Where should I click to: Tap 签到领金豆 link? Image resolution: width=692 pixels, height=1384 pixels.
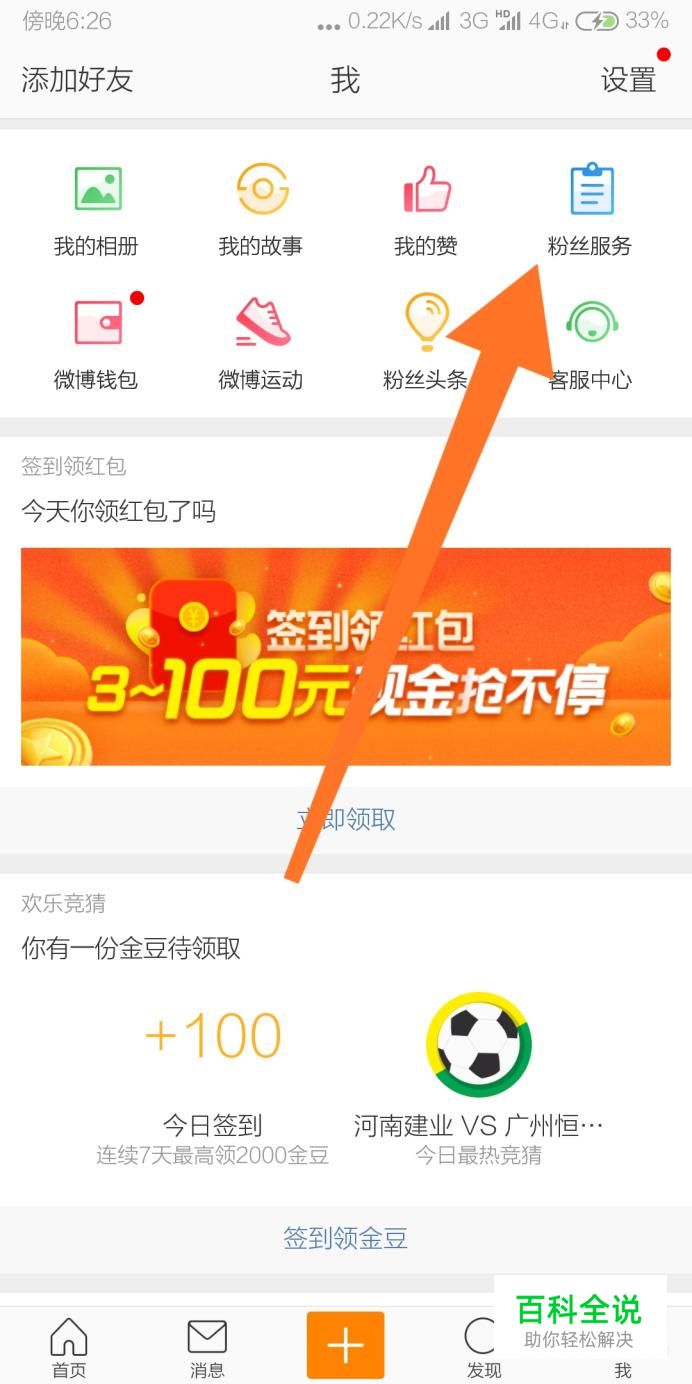click(x=345, y=1238)
